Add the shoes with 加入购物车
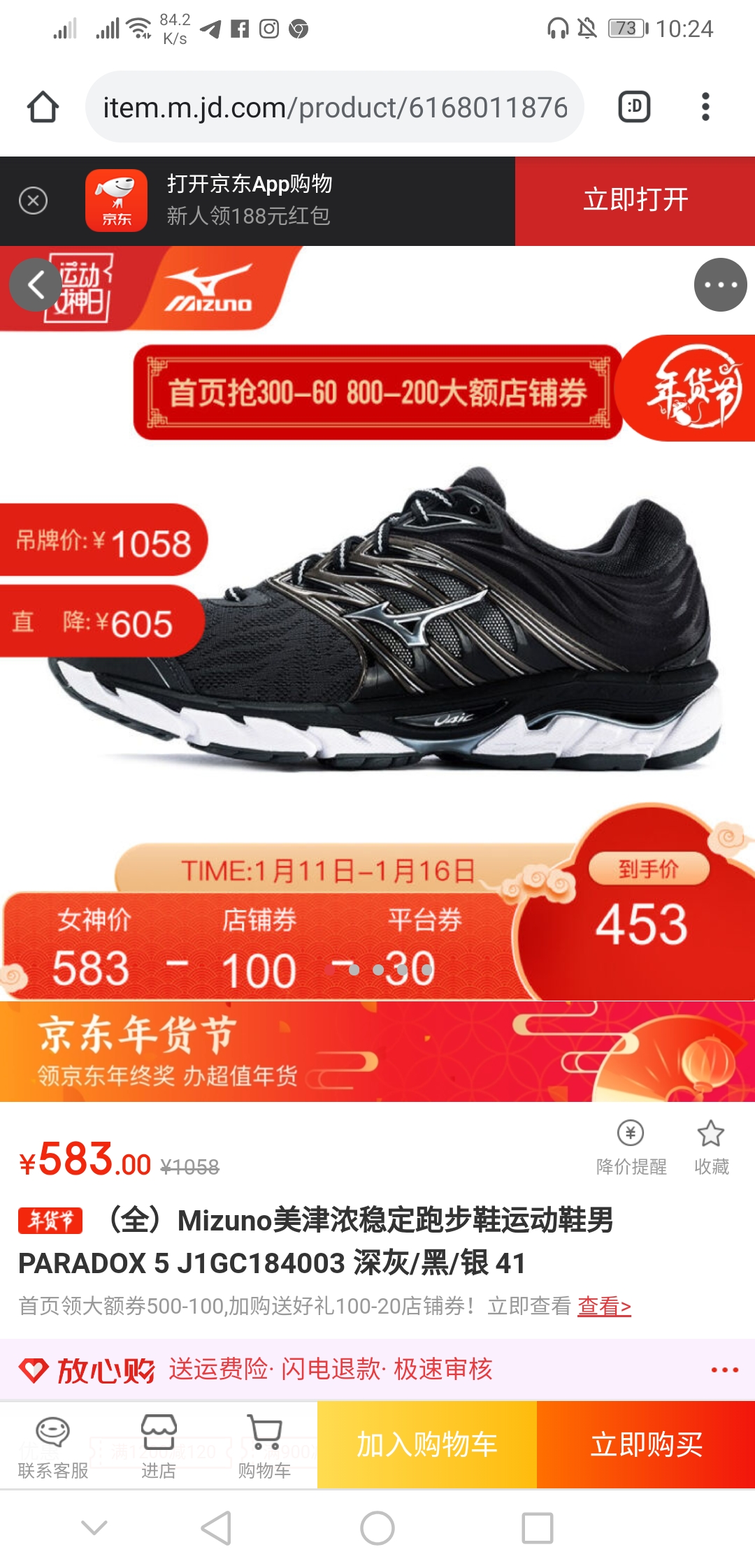Screen dimensions: 755x1568 426,1444
